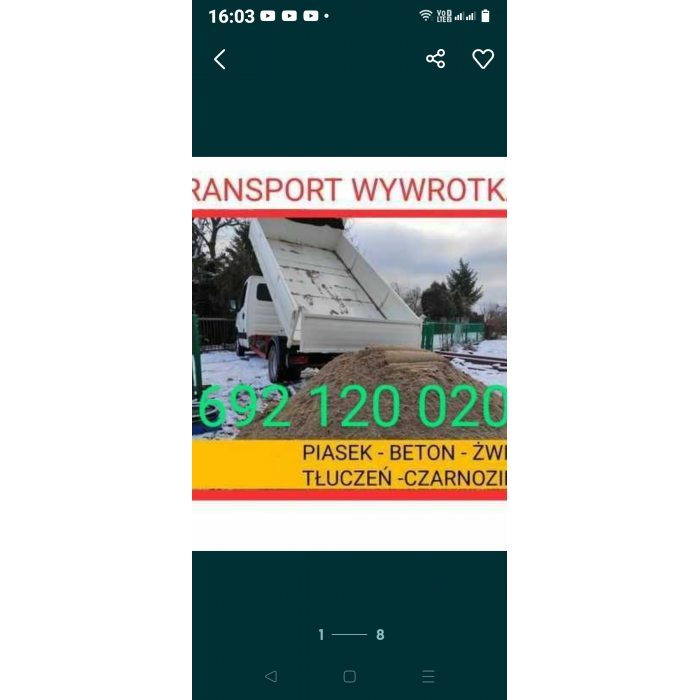This screenshot has height=700, width=700.
Task: Add listing to favorites with the heart
Action: pyautogui.click(x=483, y=60)
